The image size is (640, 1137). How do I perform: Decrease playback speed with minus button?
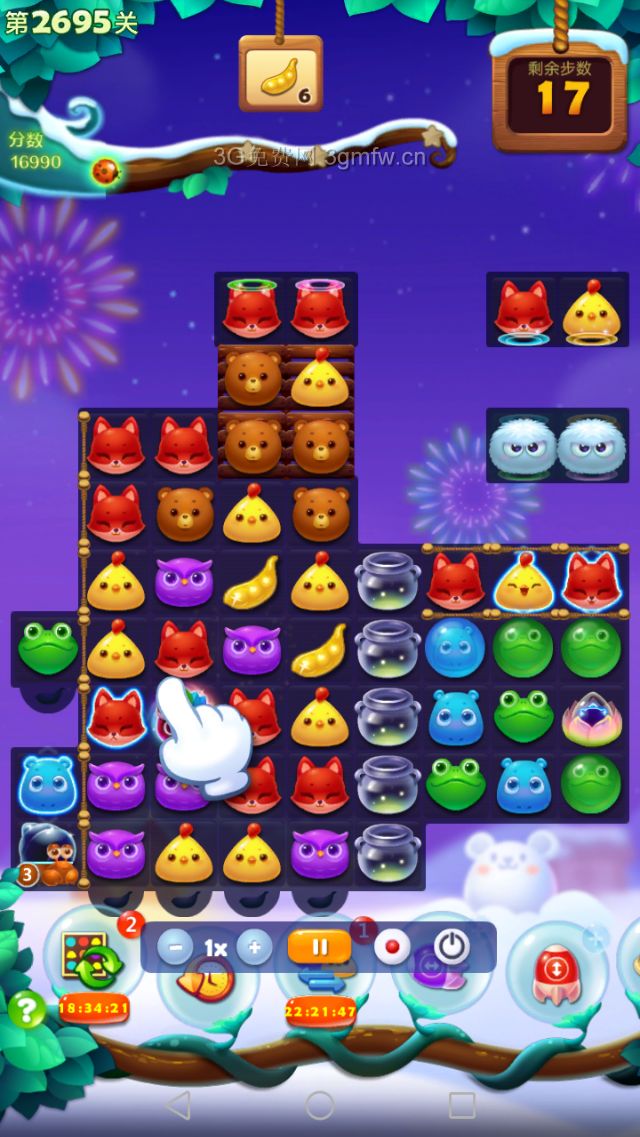175,947
